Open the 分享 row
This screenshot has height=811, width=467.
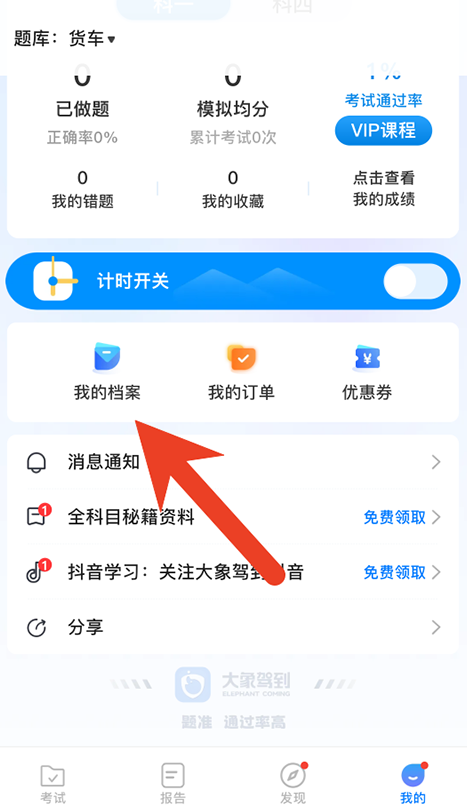click(233, 627)
